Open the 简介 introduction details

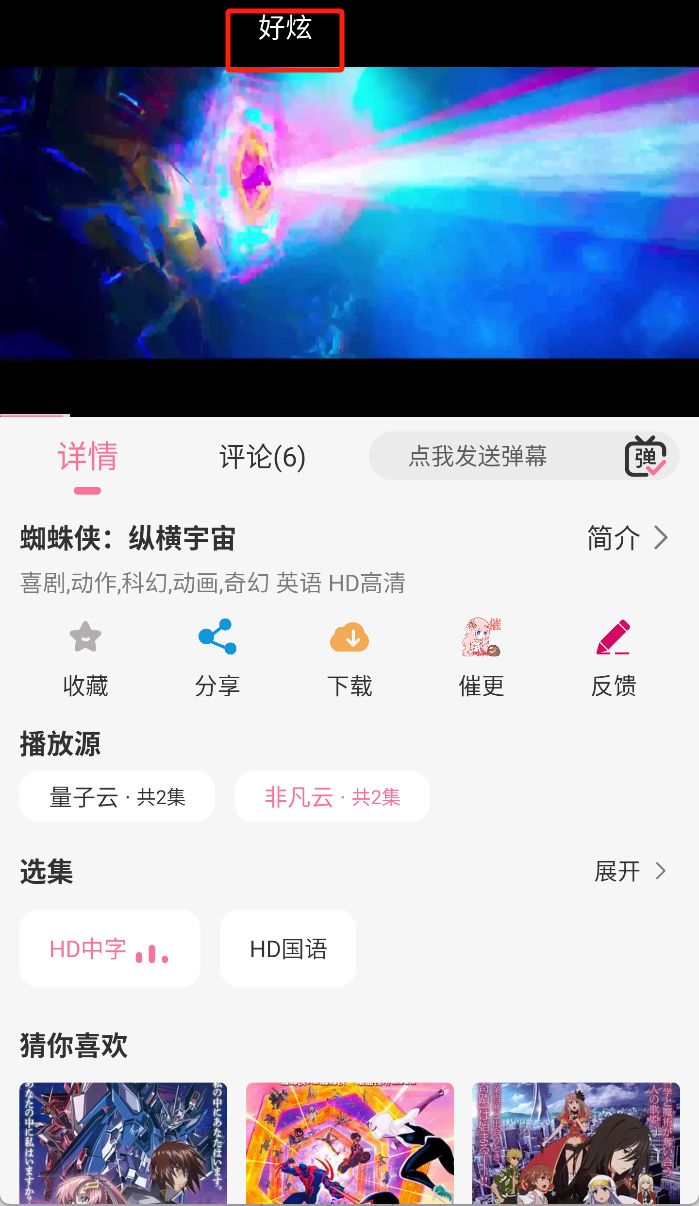627,539
